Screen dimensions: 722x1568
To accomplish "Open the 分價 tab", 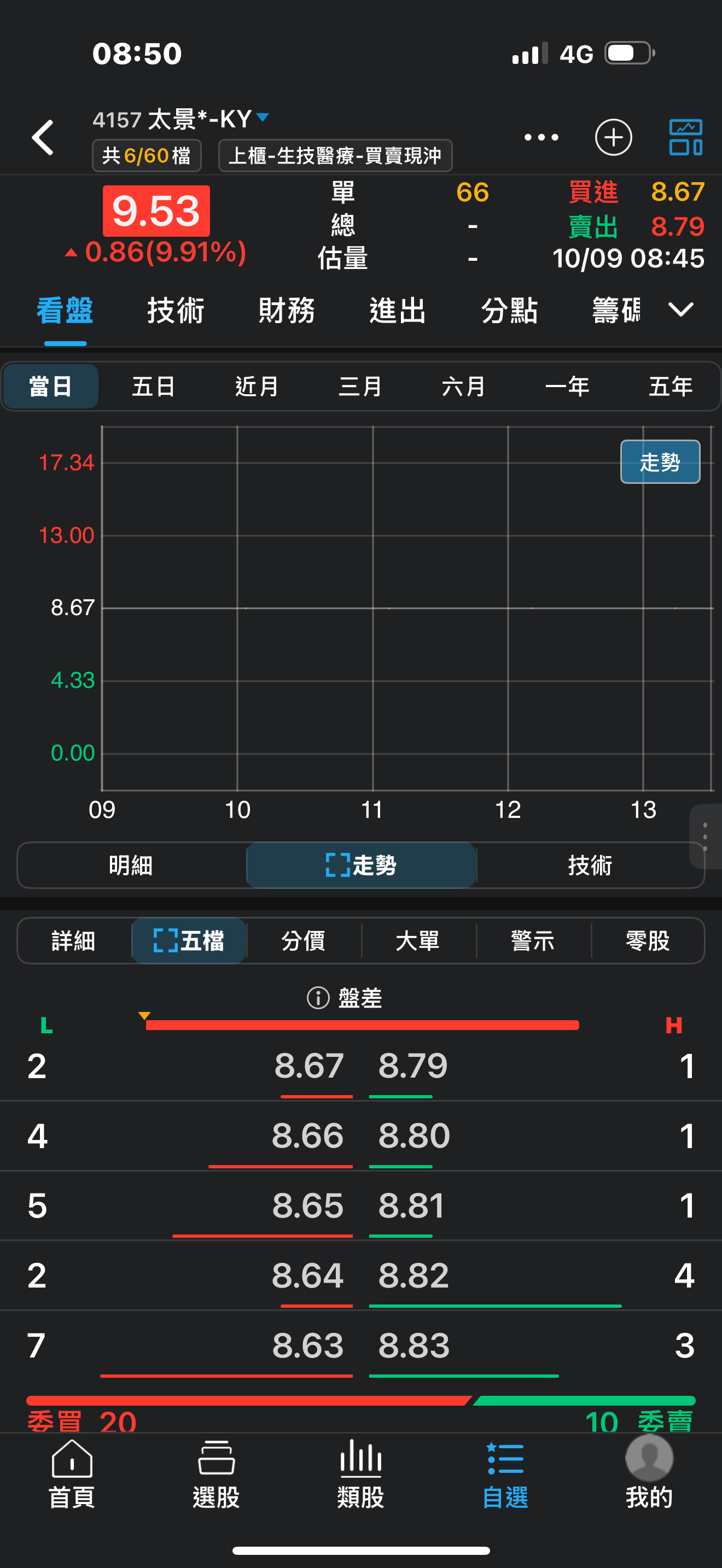I will [303, 941].
